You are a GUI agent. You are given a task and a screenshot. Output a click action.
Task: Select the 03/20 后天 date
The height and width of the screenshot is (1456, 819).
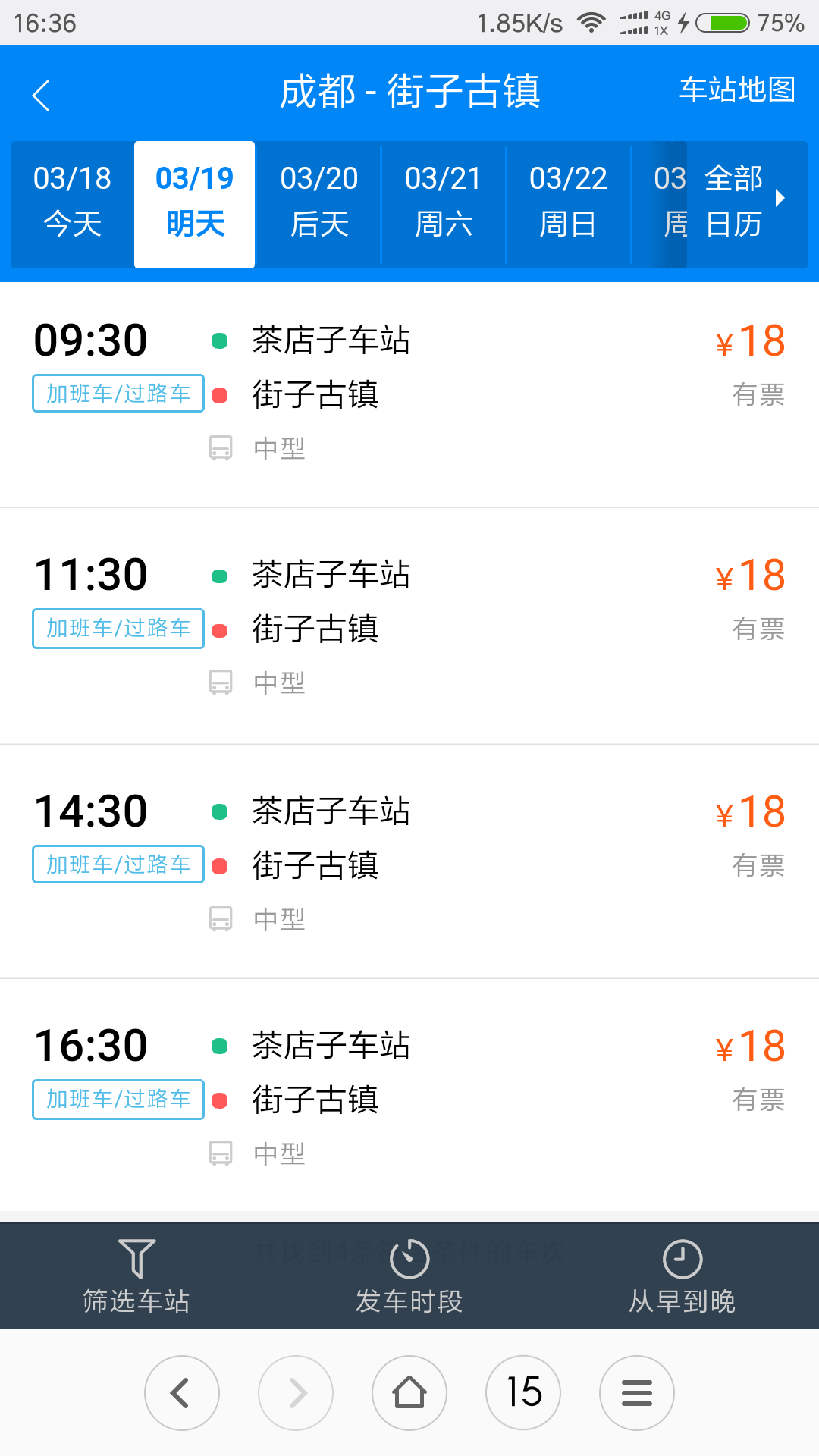(x=319, y=202)
